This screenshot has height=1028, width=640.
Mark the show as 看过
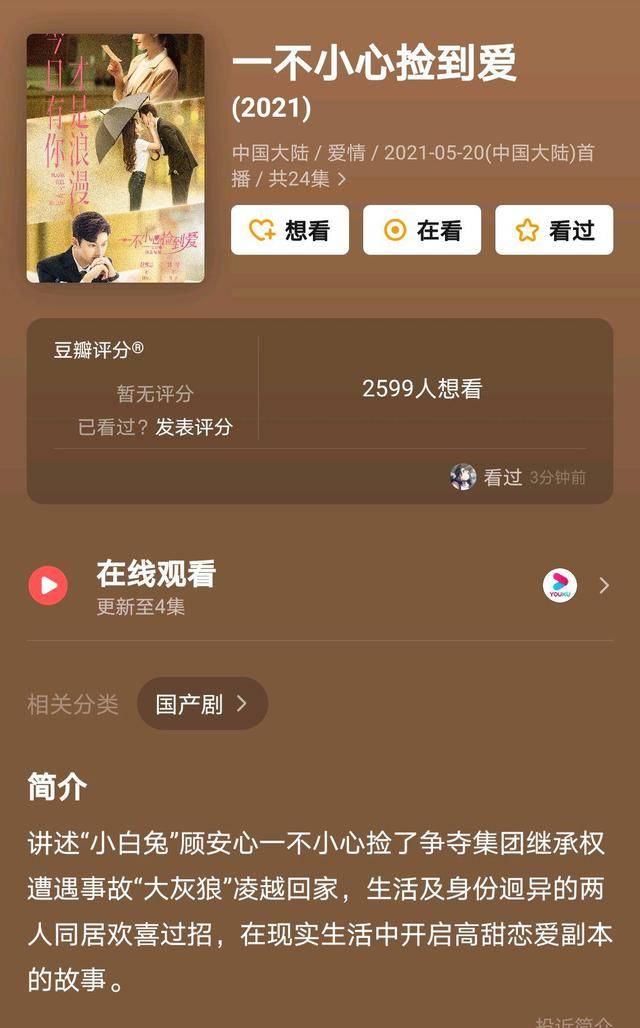coord(554,230)
